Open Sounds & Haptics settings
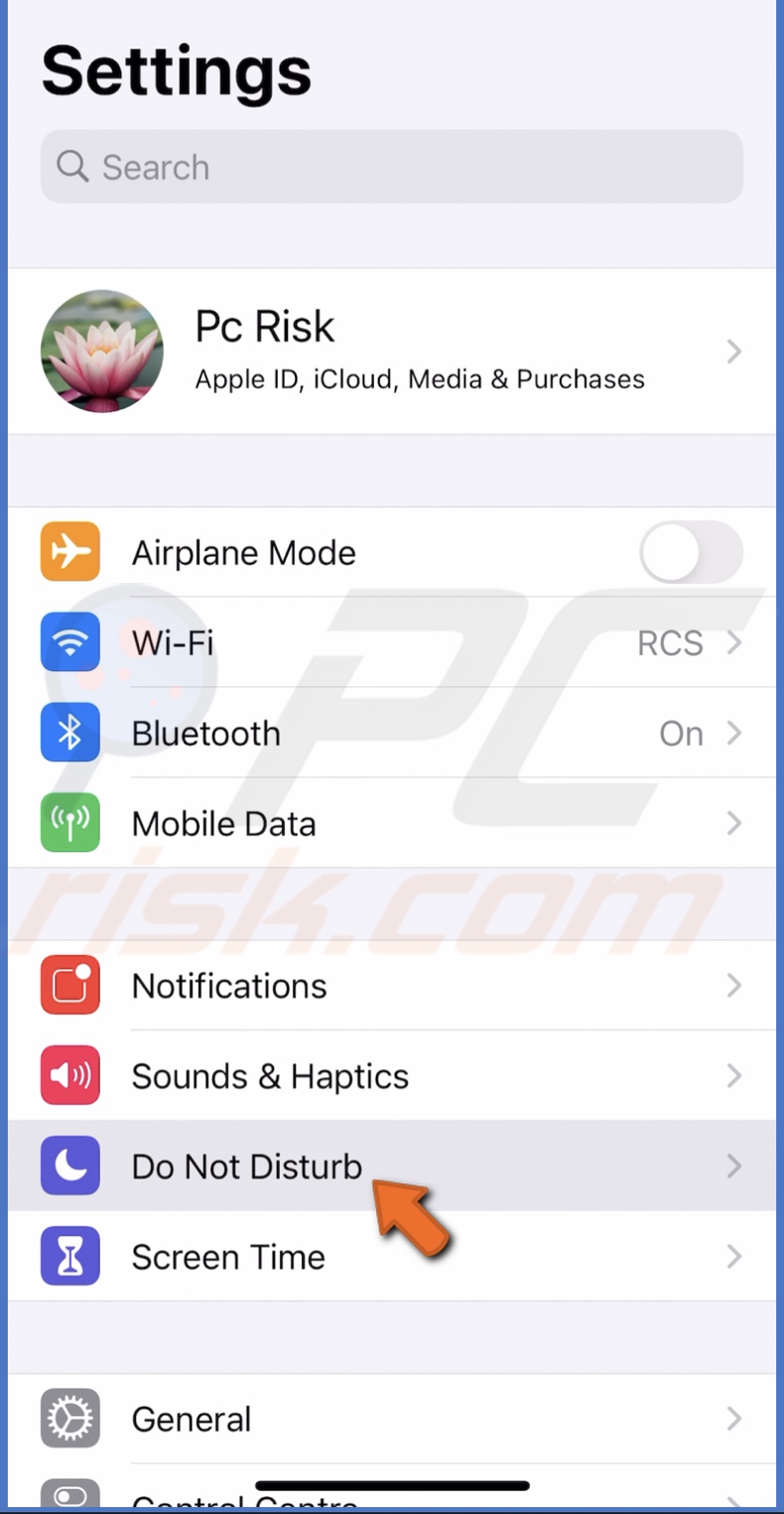 [x=392, y=1076]
